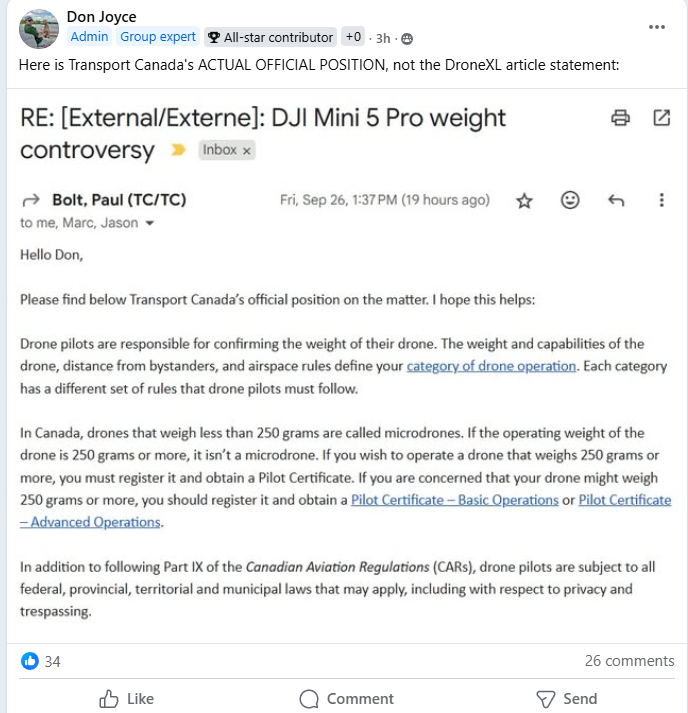Open the attached email screenshot image

344,360
